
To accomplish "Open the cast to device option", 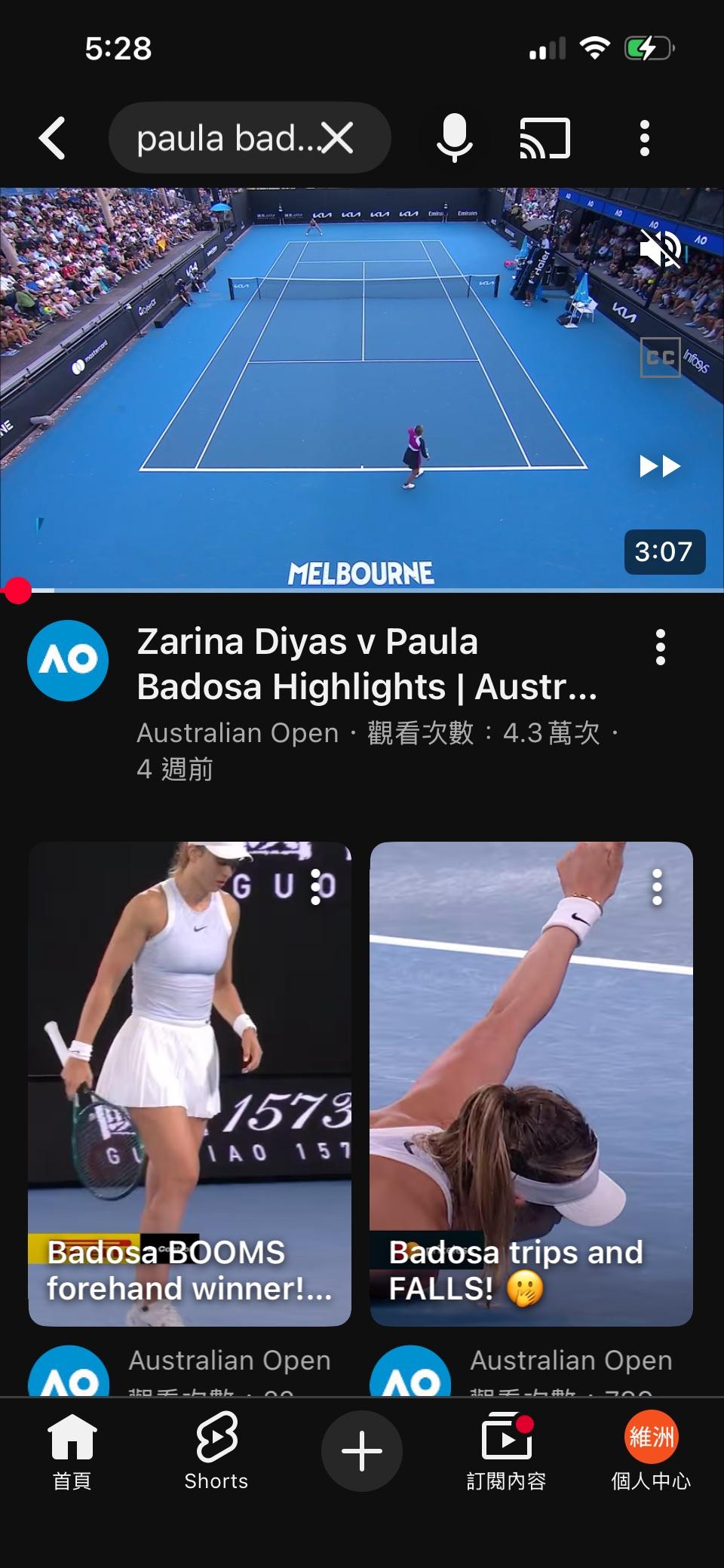I will click(x=545, y=138).
